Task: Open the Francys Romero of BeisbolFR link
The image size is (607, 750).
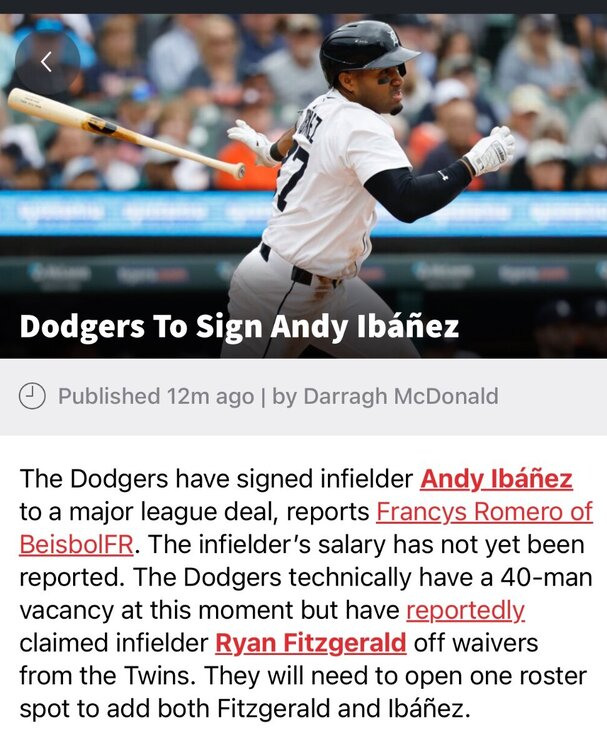Action: coord(484,513)
